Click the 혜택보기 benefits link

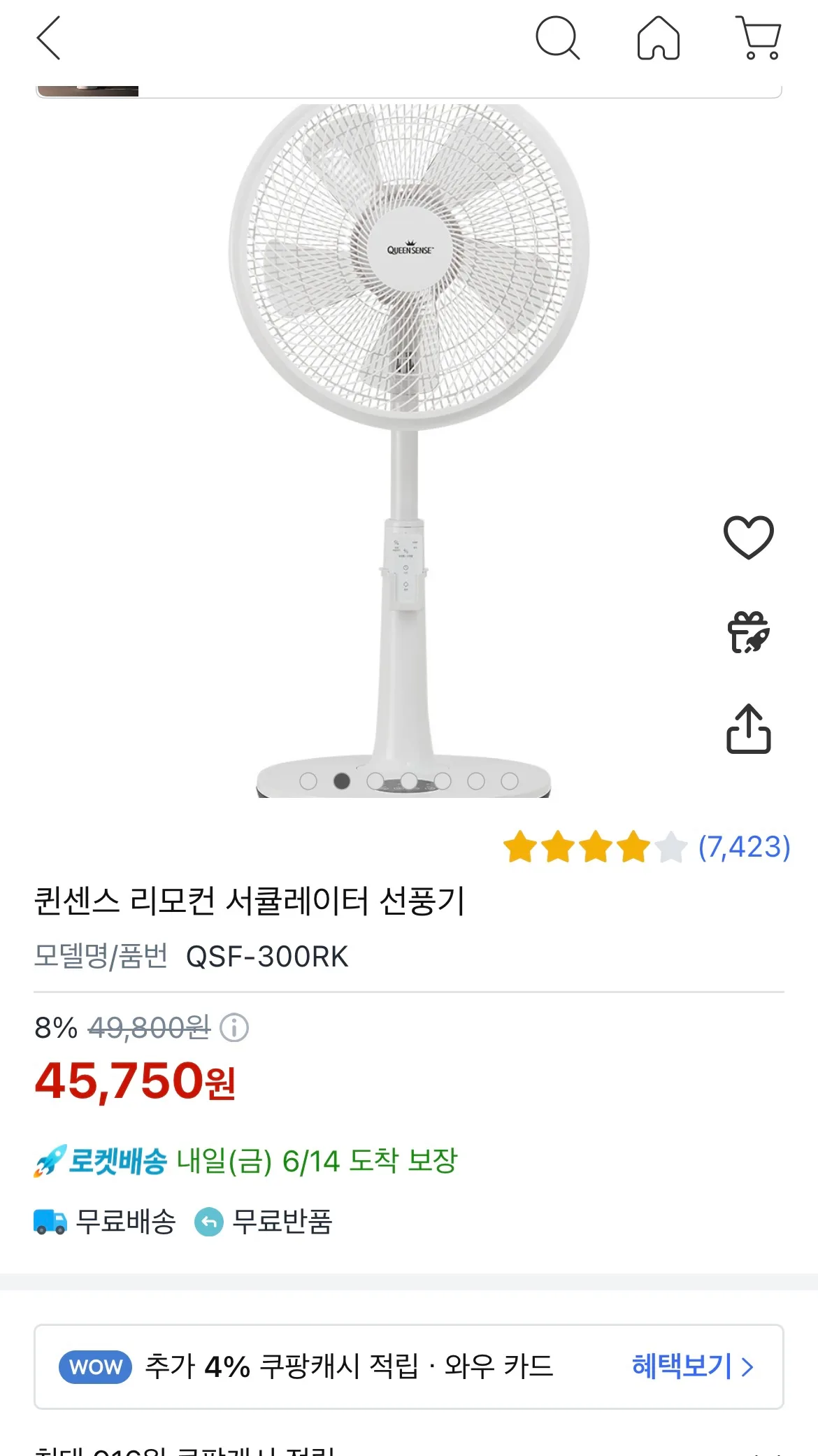[683, 1365]
